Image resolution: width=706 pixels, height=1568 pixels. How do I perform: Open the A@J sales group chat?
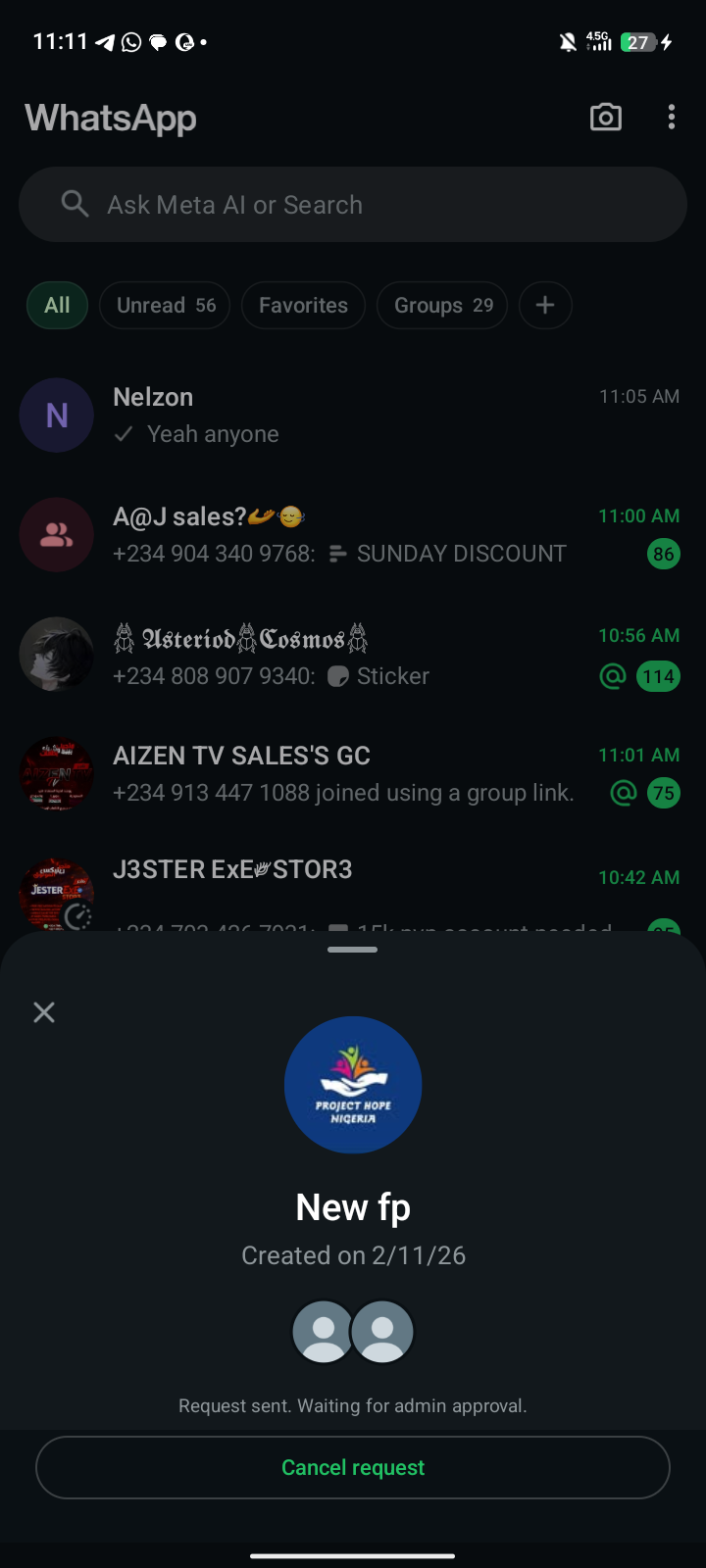click(353, 535)
